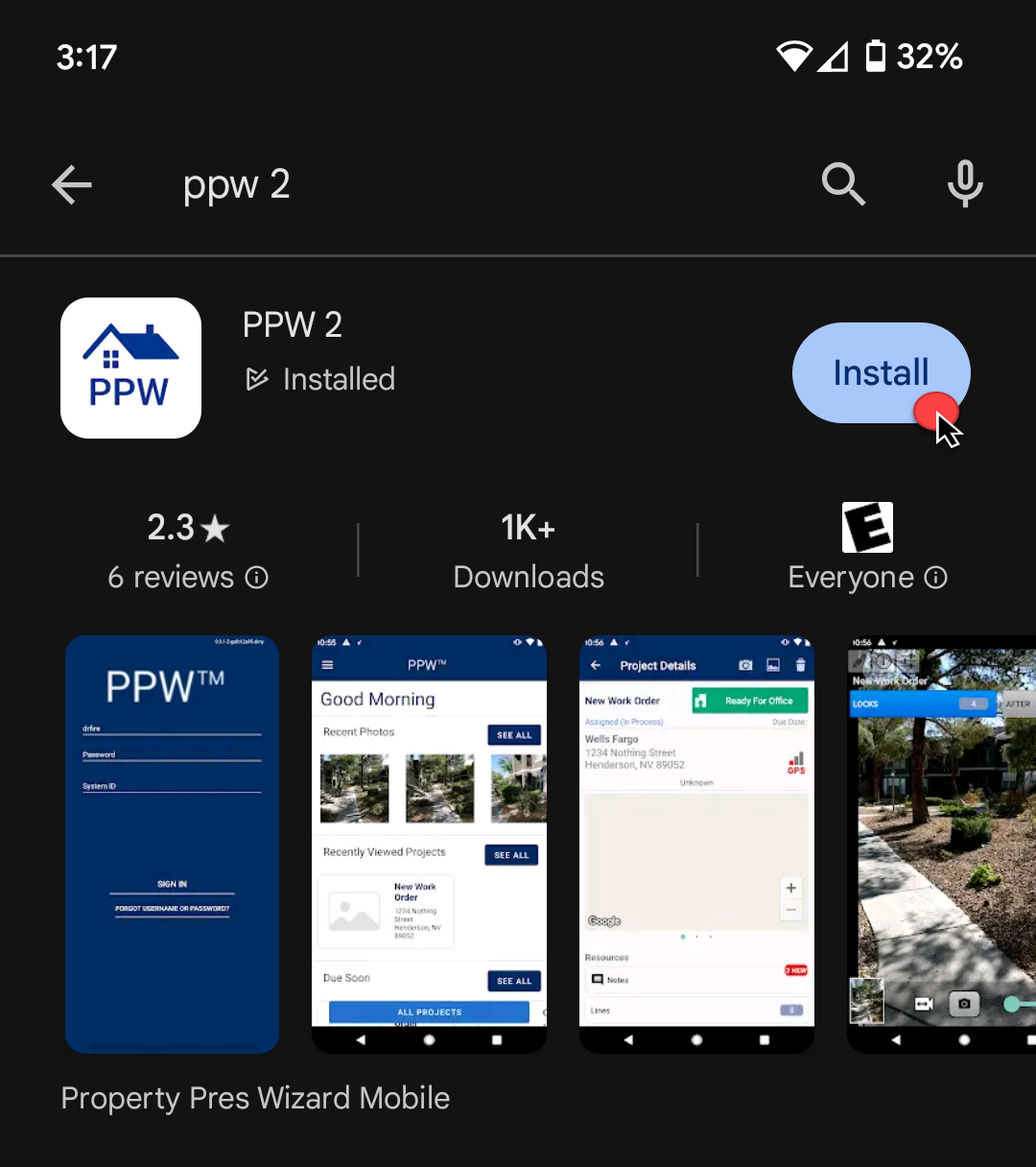Open the PPW 2 title link
The height and width of the screenshot is (1167, 1036).
tap(292, 324)
